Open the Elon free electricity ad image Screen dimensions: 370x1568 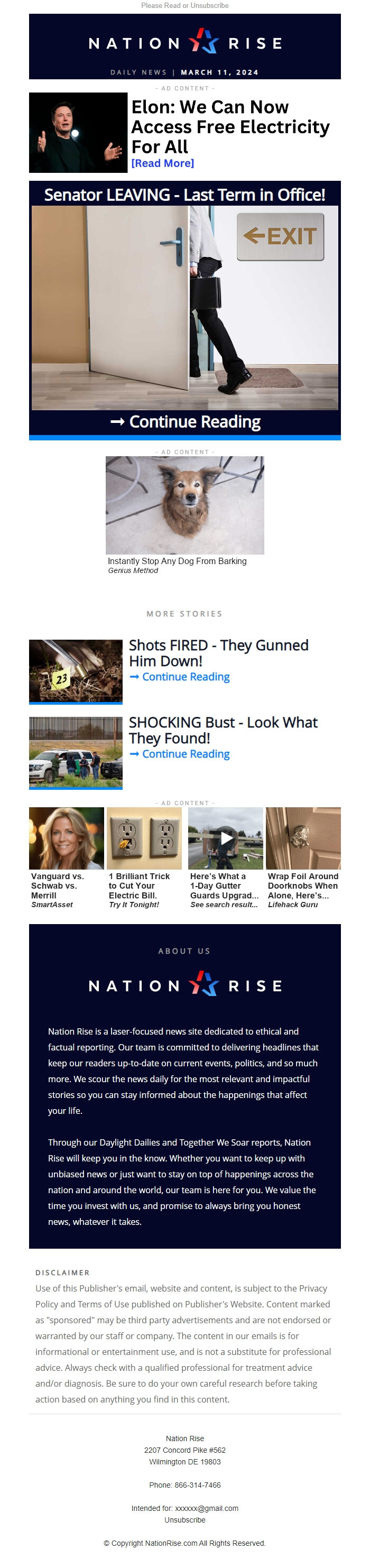click(78, 133)
